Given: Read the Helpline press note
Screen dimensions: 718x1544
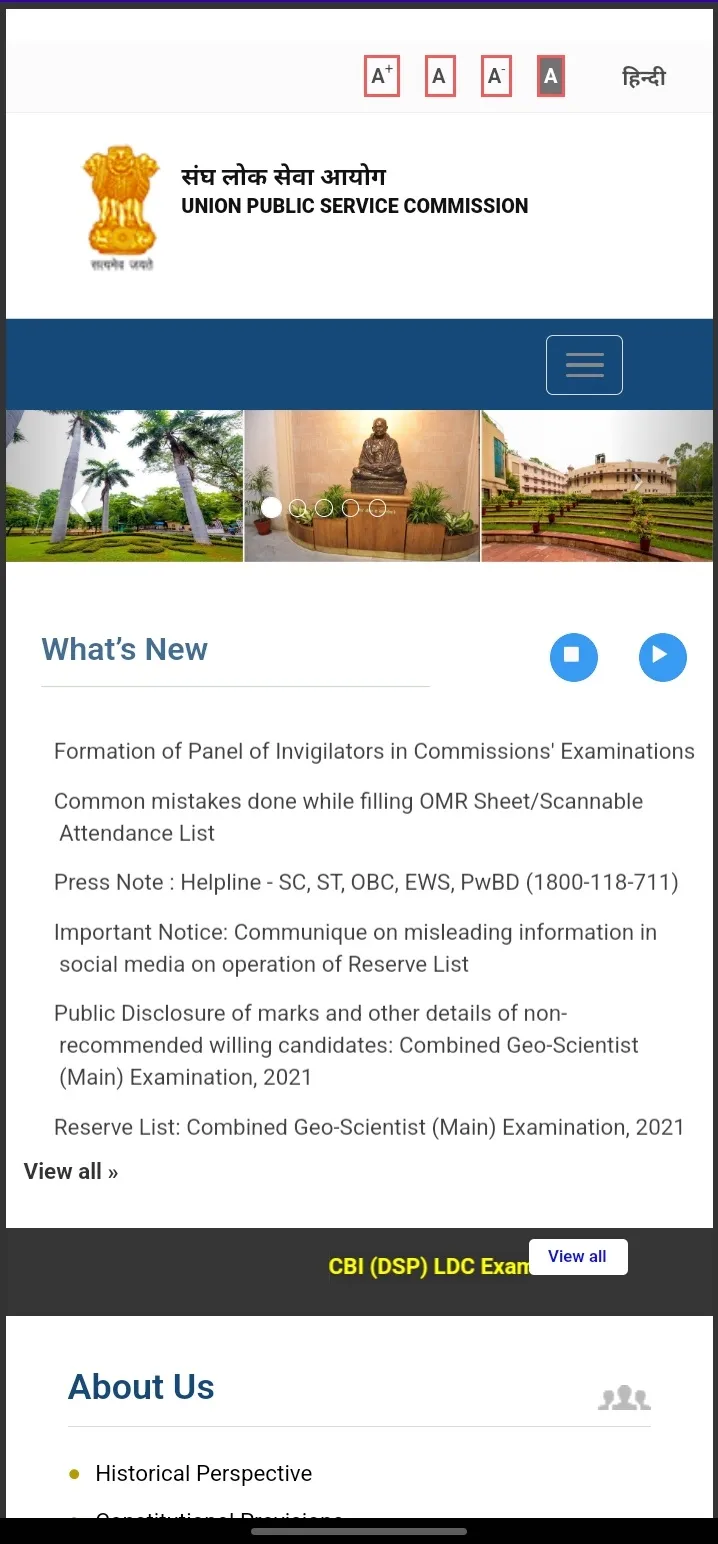Looking at the screenshot, I should pyautogui.click(x=366, y=882).
